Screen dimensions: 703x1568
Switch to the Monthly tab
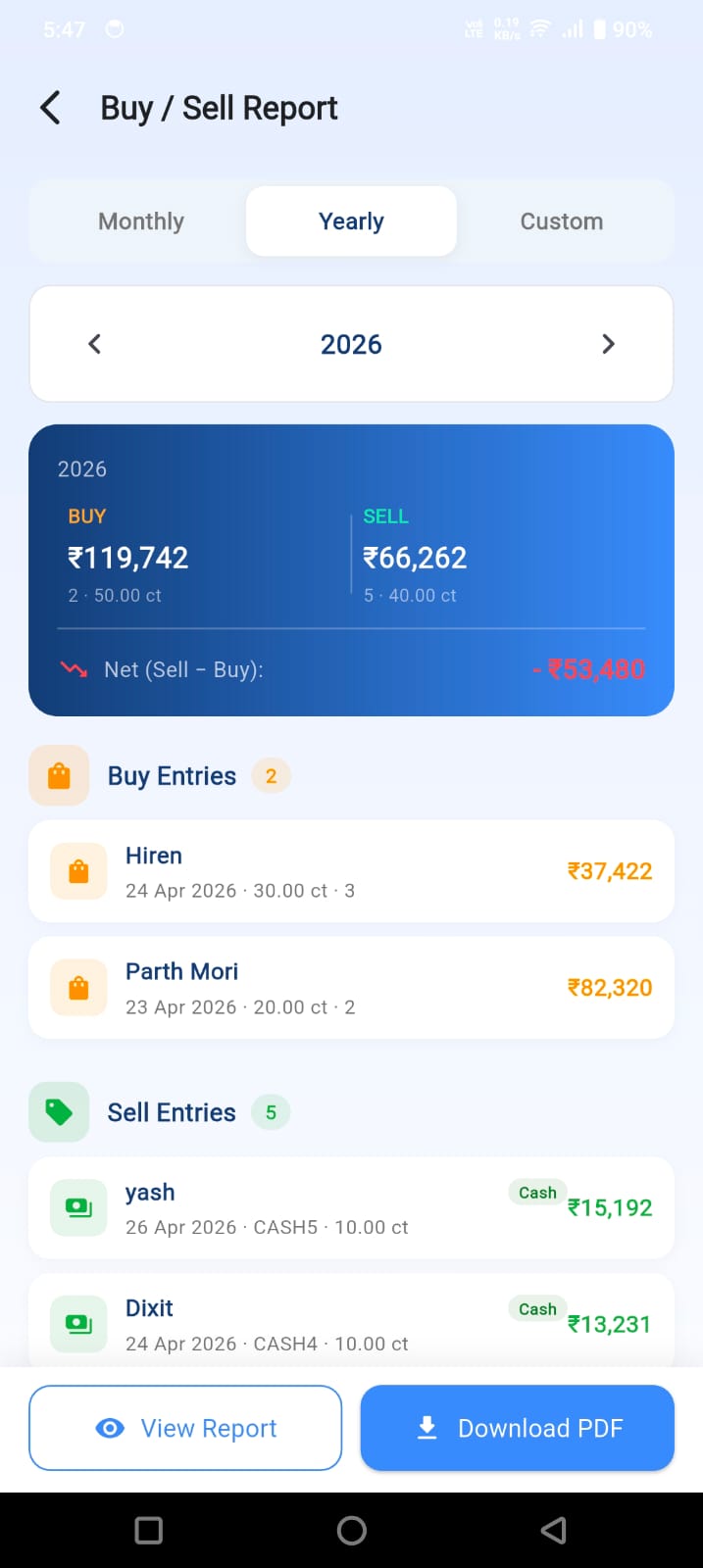click(x=141, y=221)
